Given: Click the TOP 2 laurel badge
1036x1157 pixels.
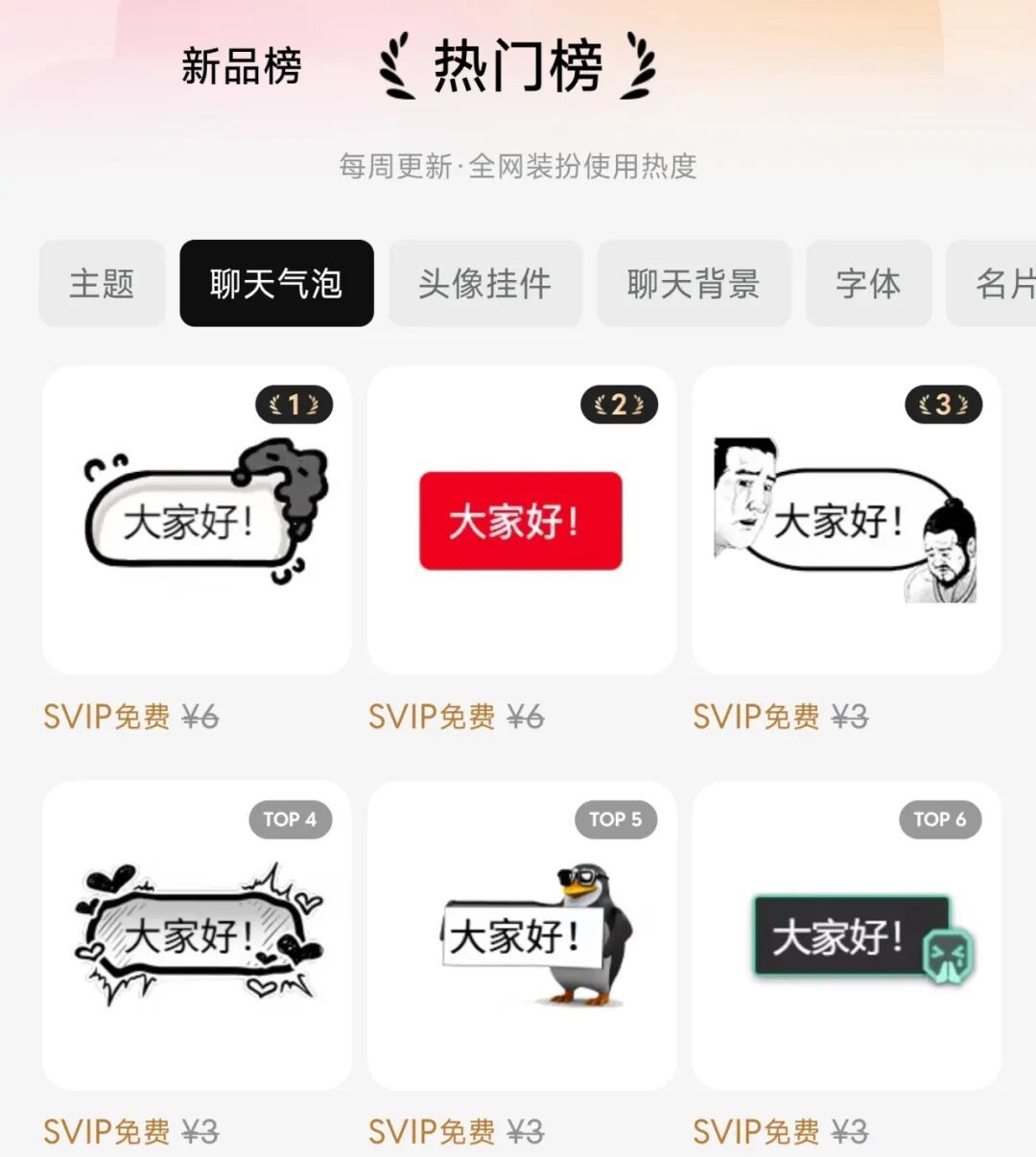Looking at the screenshot, I should (x=618, y=405).
